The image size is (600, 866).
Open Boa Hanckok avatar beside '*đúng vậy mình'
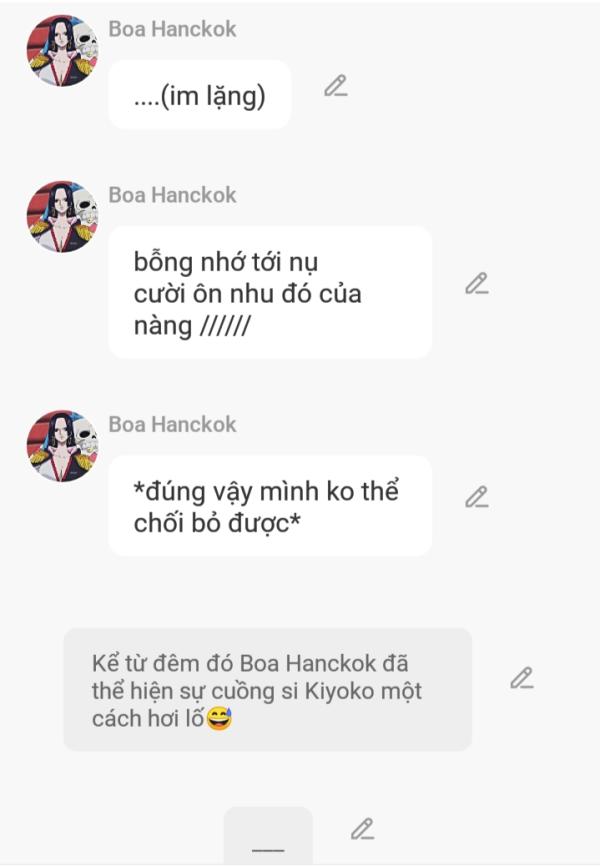click(x=62, y=446)
